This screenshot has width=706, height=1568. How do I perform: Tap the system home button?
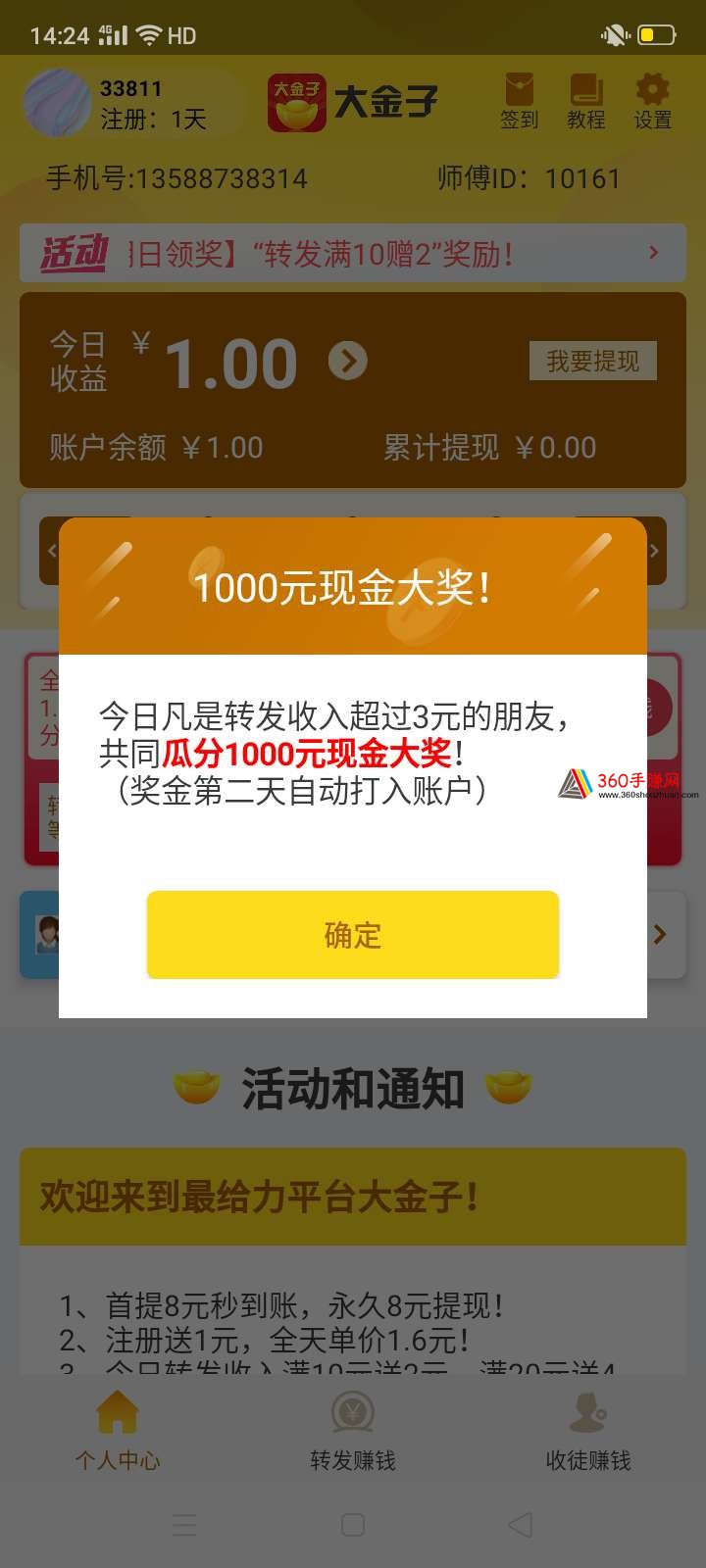(x=353, y=1525)
